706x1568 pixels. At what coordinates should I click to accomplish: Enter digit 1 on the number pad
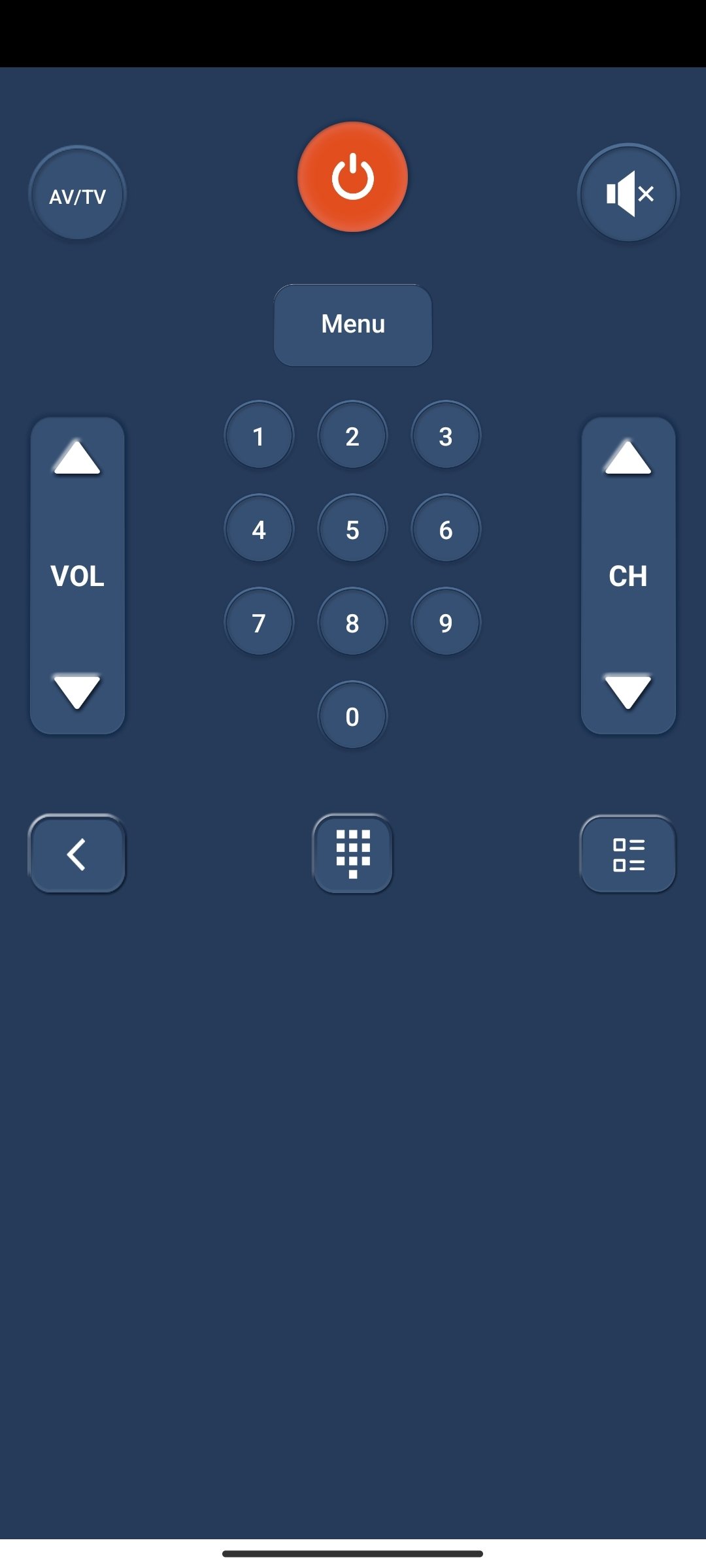click(x=259, y=436)
